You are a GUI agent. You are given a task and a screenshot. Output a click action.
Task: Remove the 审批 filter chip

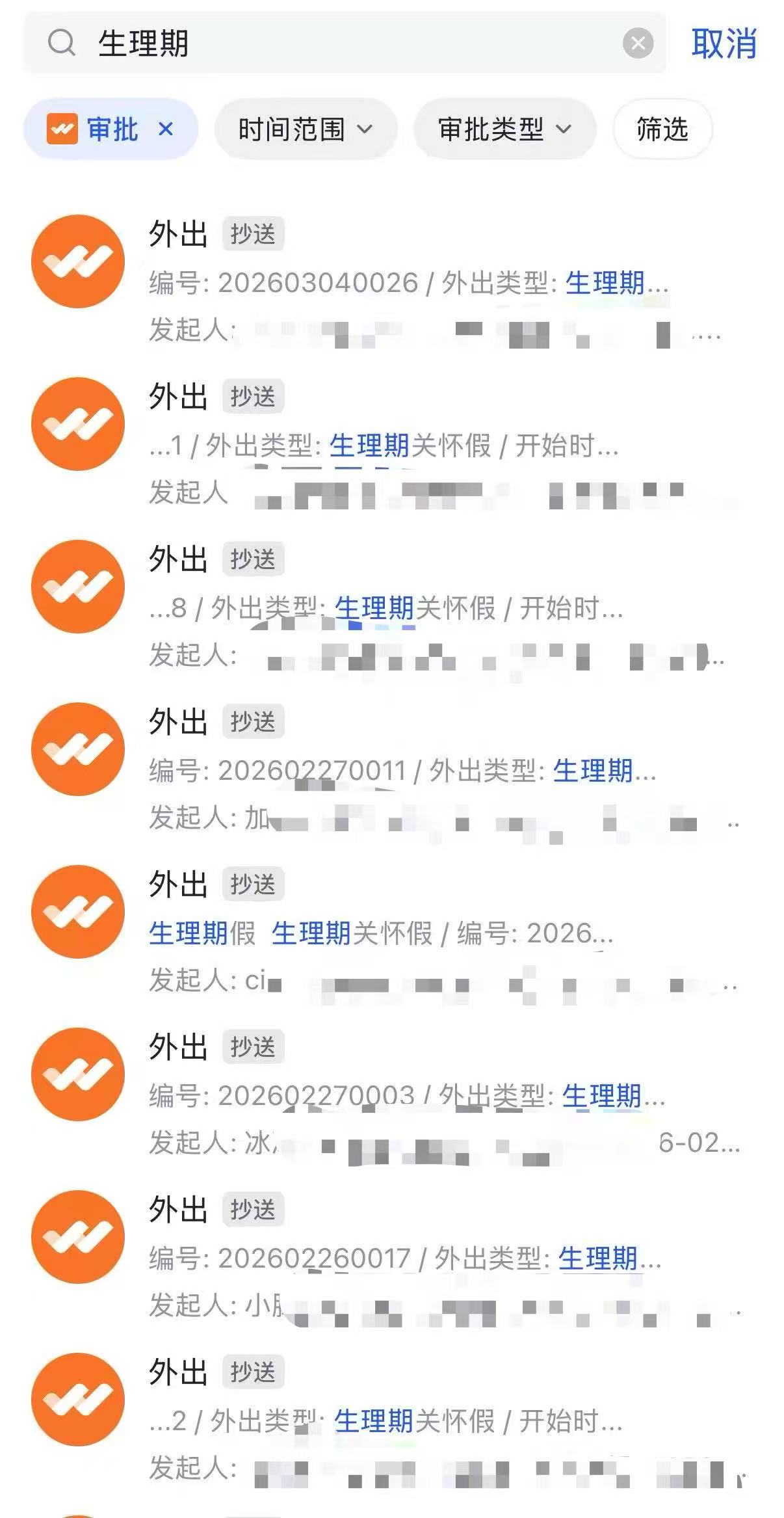coord(166,129)
